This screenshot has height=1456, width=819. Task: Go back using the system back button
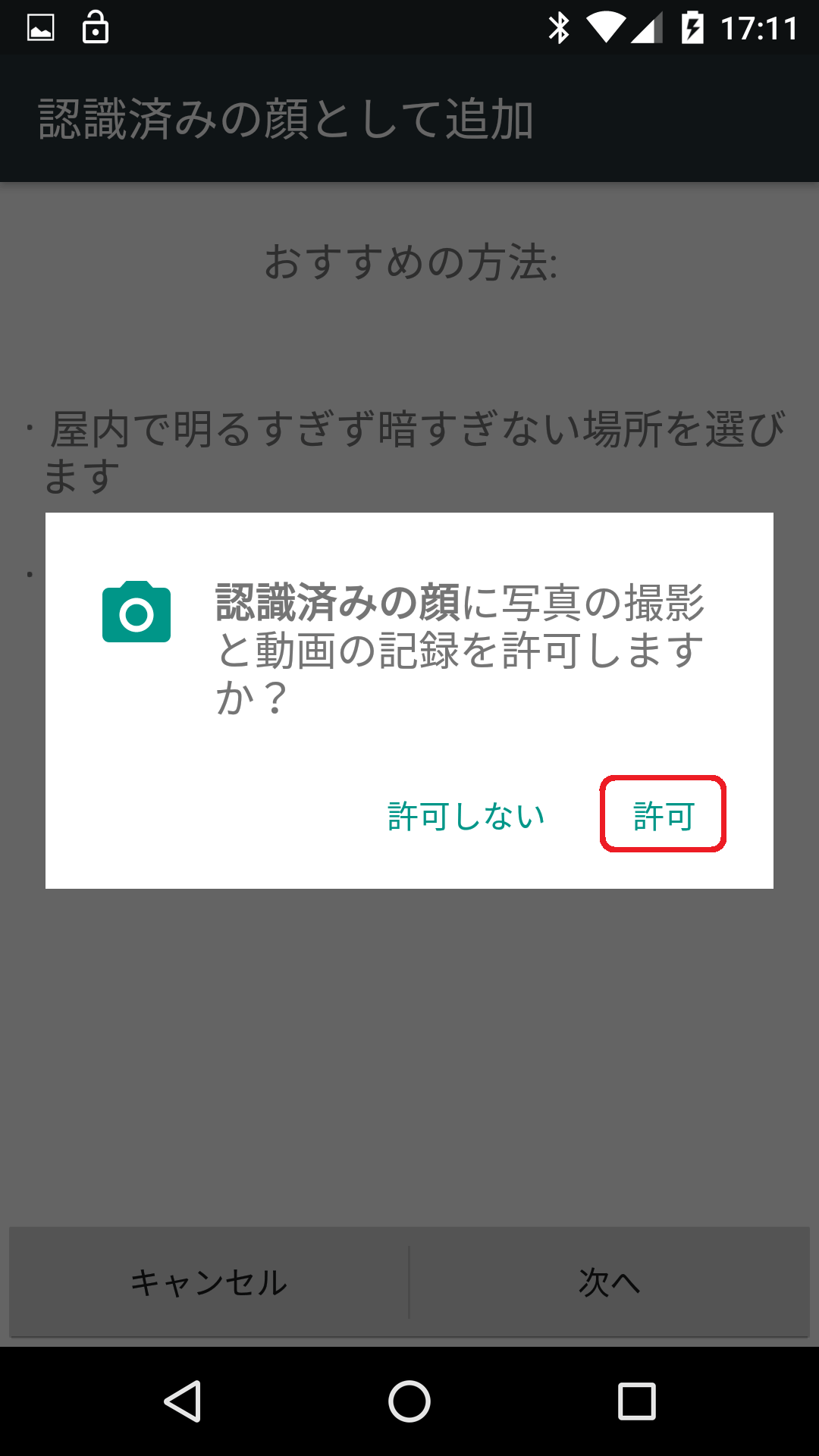click(x=183, y=1401)
